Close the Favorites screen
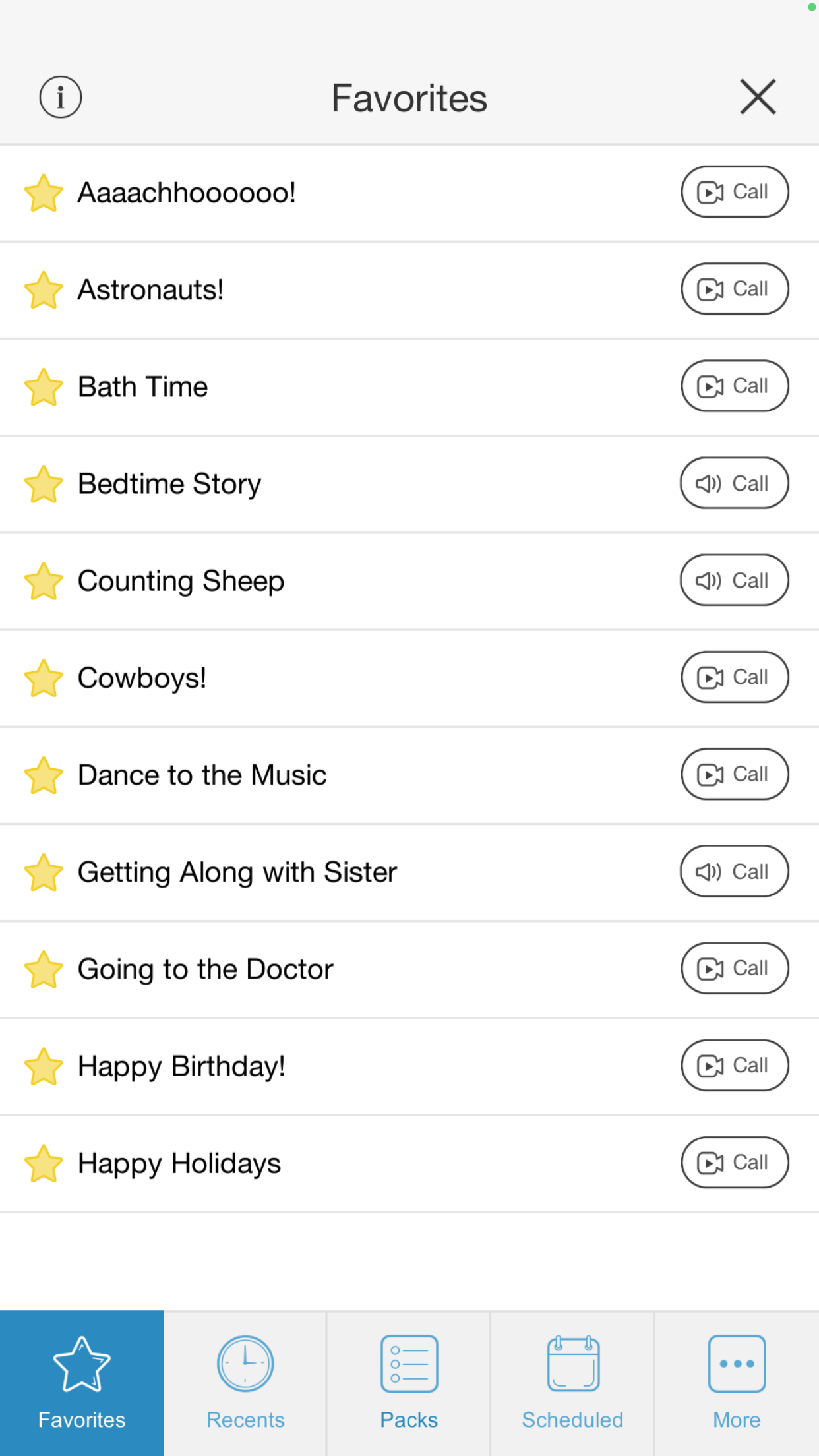819x1456 pixels. [x=758, y=97]
